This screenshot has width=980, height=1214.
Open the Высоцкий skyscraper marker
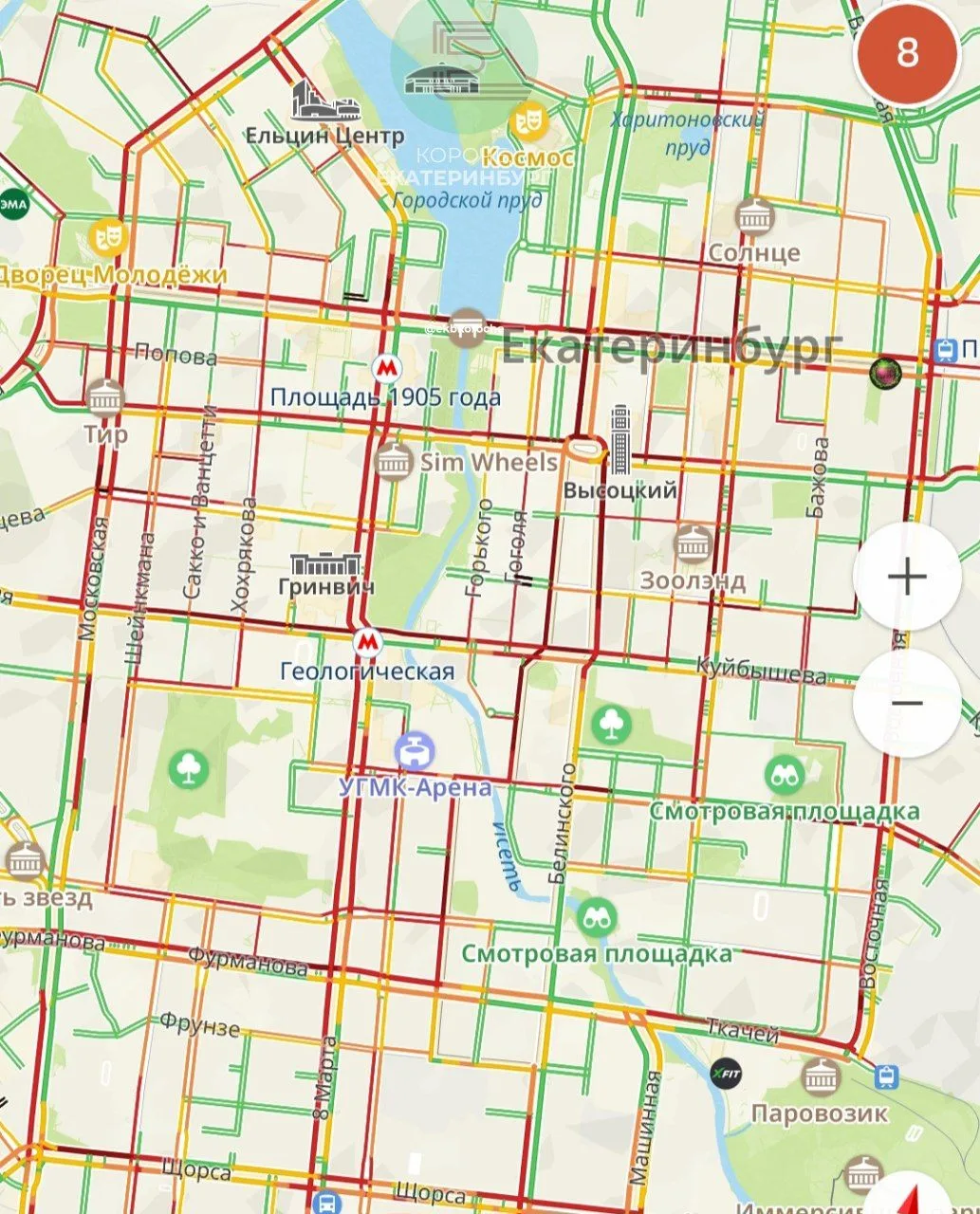[x=619, y=440]
